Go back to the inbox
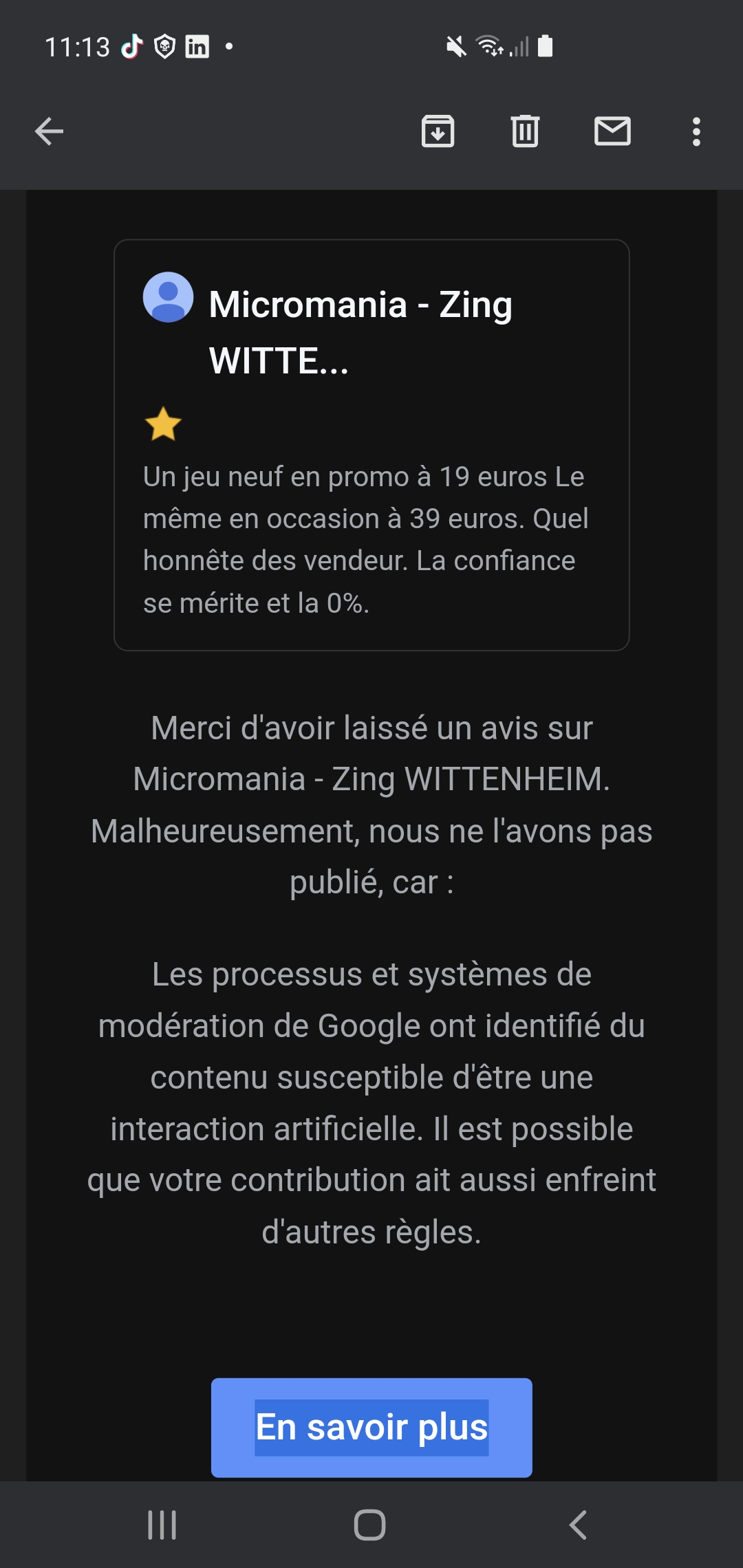 click(49, 131)
